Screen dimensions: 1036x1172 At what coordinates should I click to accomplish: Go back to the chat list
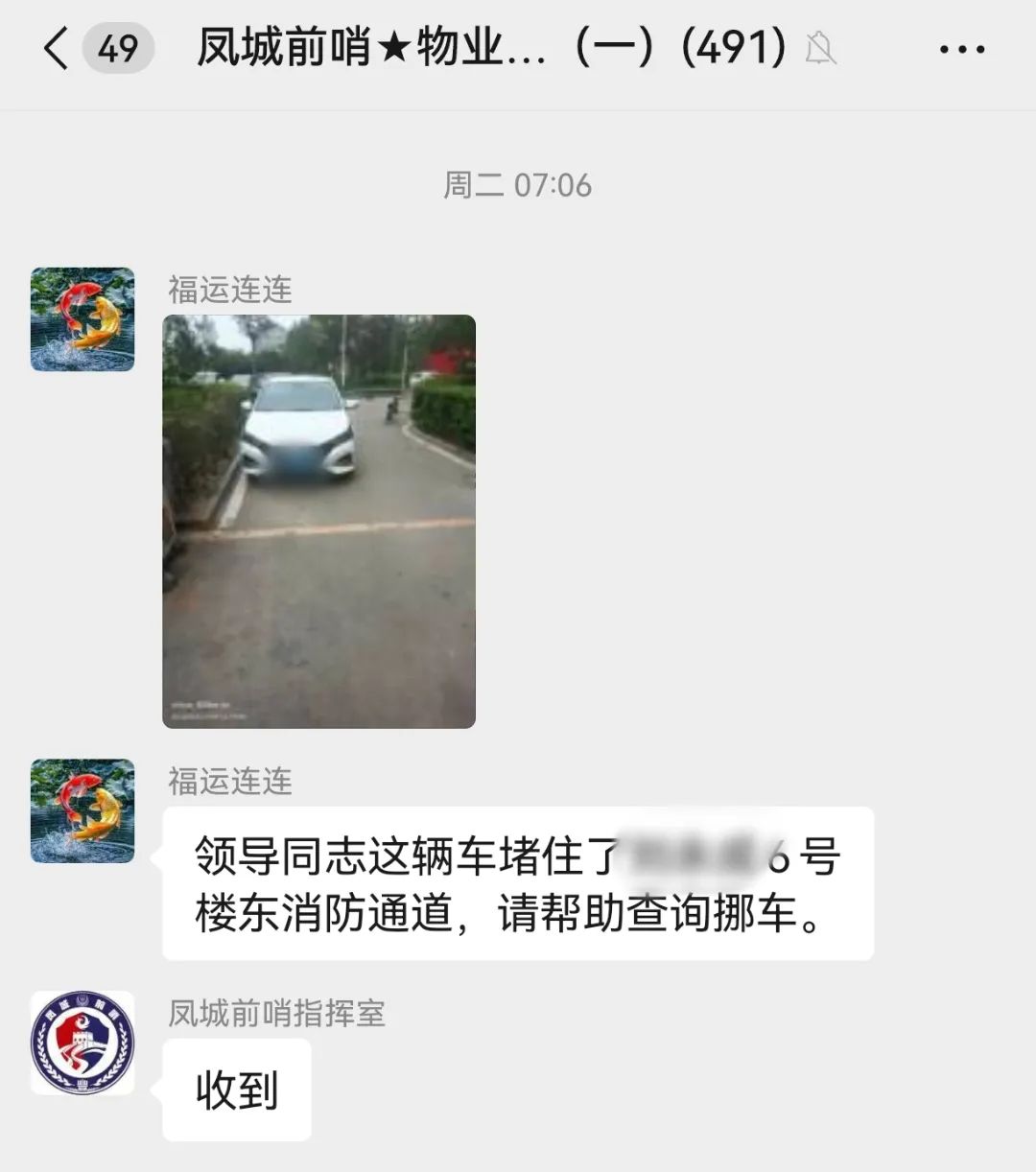(58, 48)
